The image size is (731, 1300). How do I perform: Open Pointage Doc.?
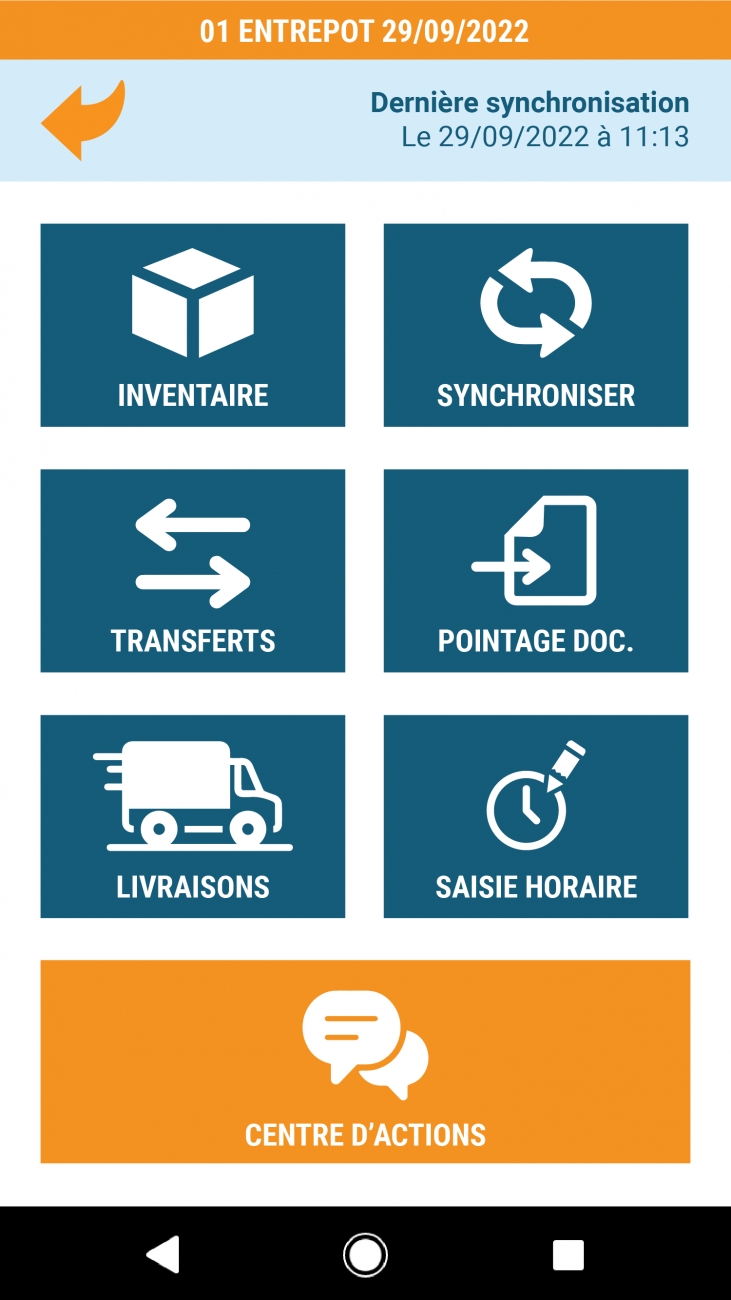point(536,571)
